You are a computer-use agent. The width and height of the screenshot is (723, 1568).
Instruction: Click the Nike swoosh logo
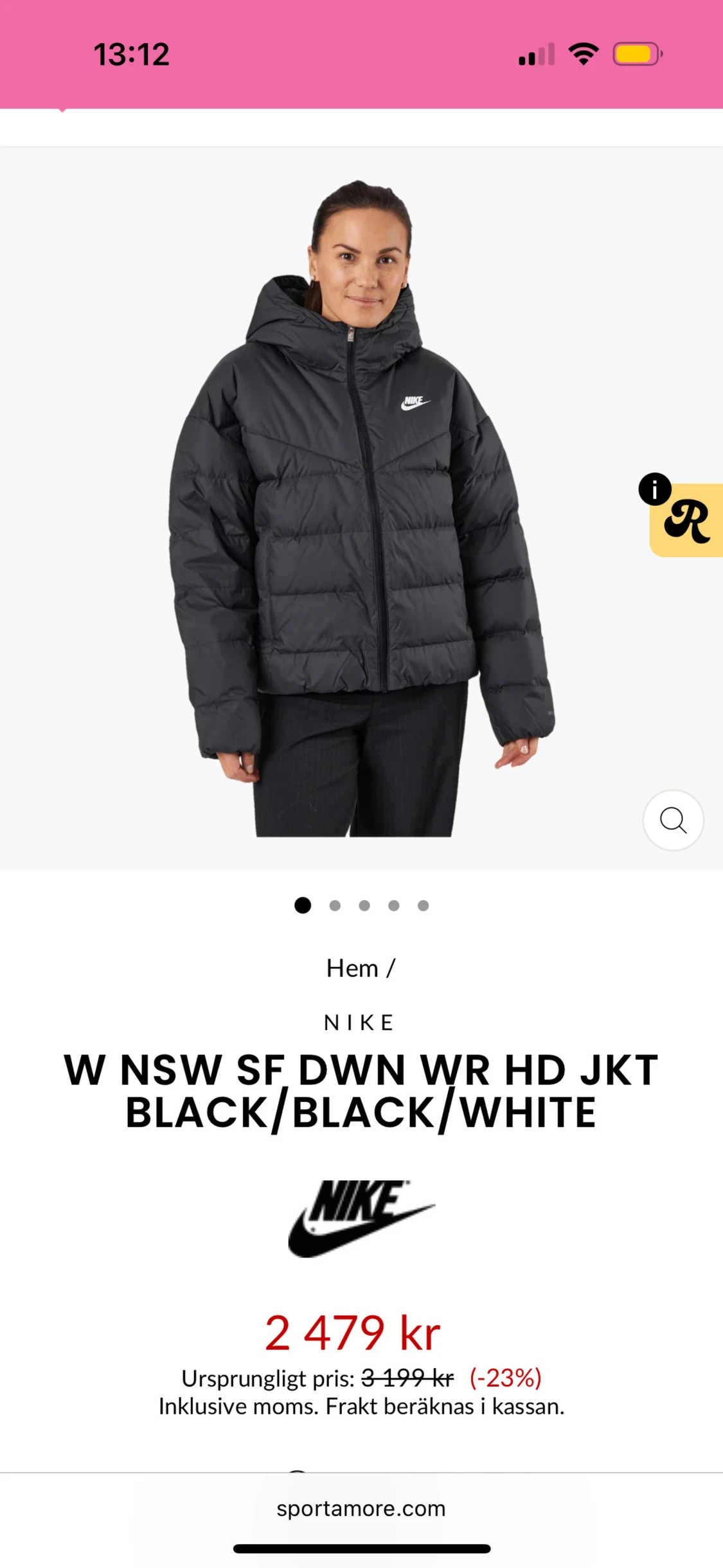(361, 1218)
